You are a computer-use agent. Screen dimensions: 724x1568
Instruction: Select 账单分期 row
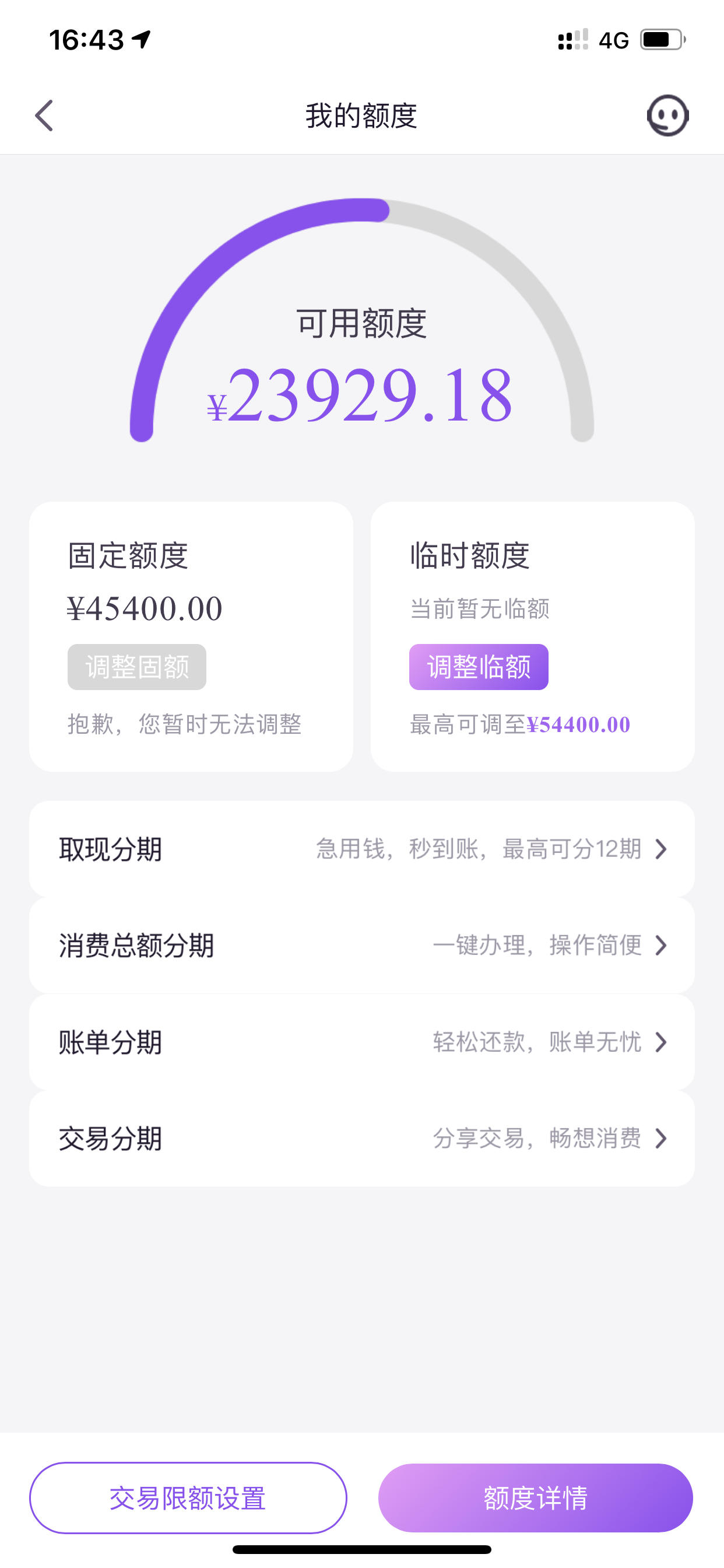[x=362, y=1042]
